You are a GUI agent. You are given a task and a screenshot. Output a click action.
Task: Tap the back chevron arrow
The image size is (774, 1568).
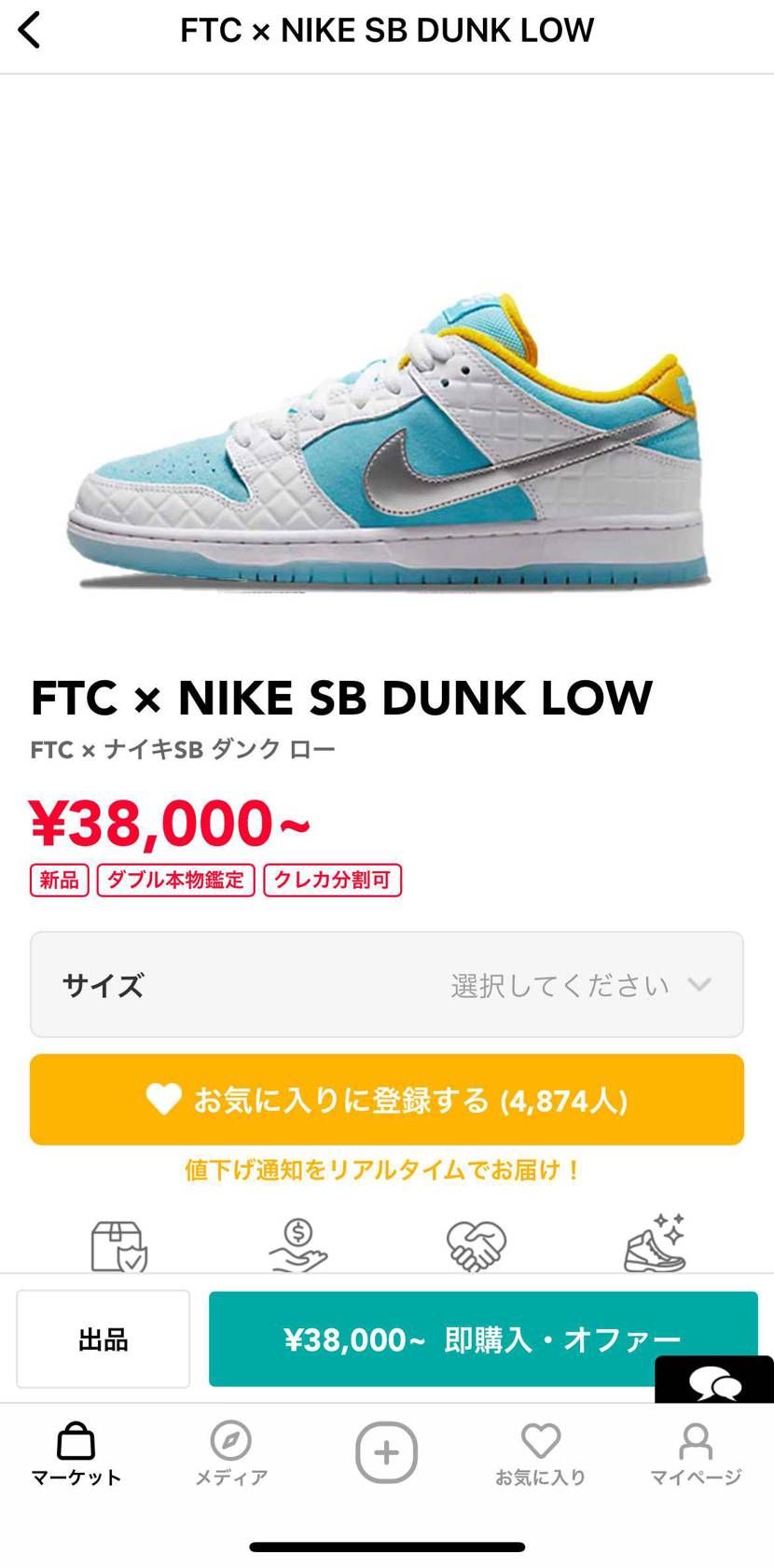coord(31,29)
